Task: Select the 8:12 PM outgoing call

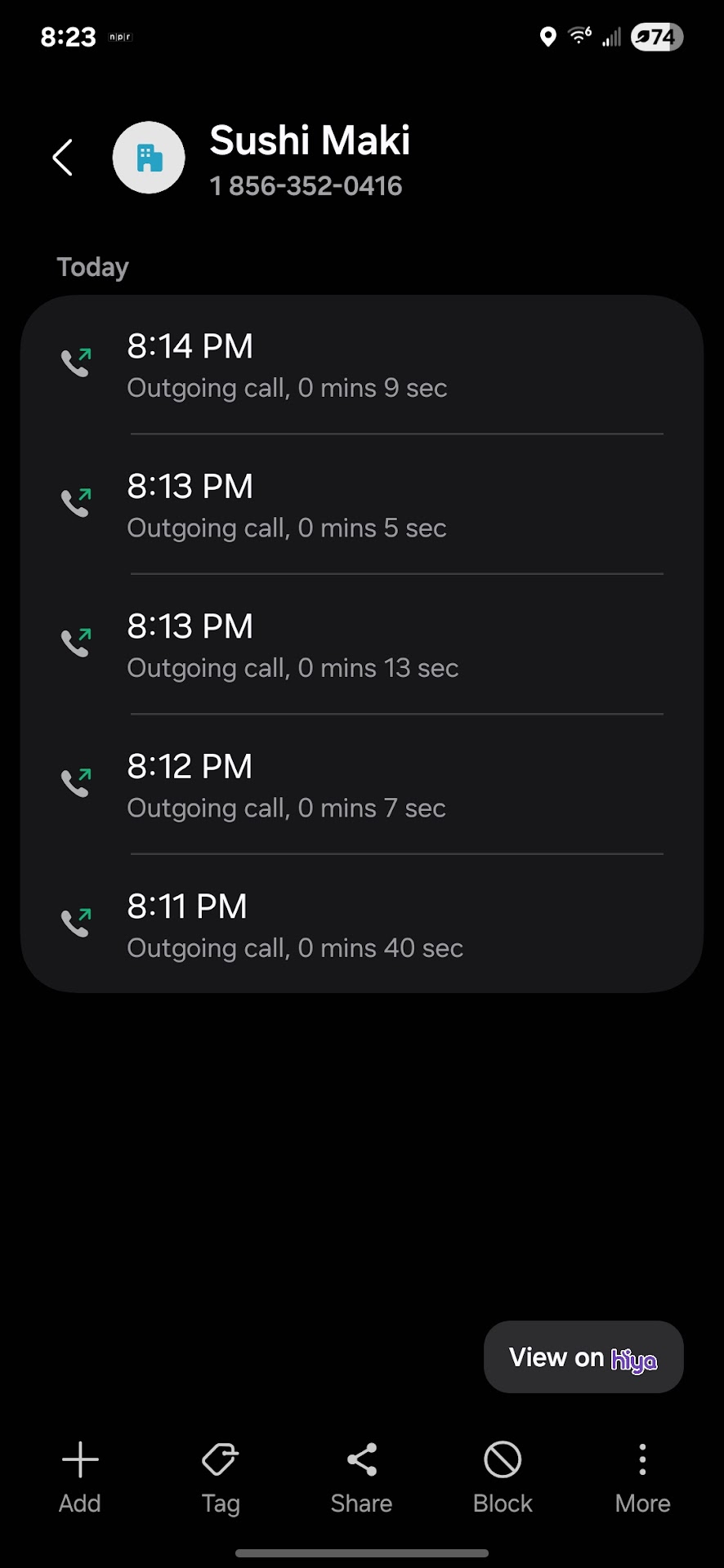Action: pyautogui.click(x=361, y=786)
